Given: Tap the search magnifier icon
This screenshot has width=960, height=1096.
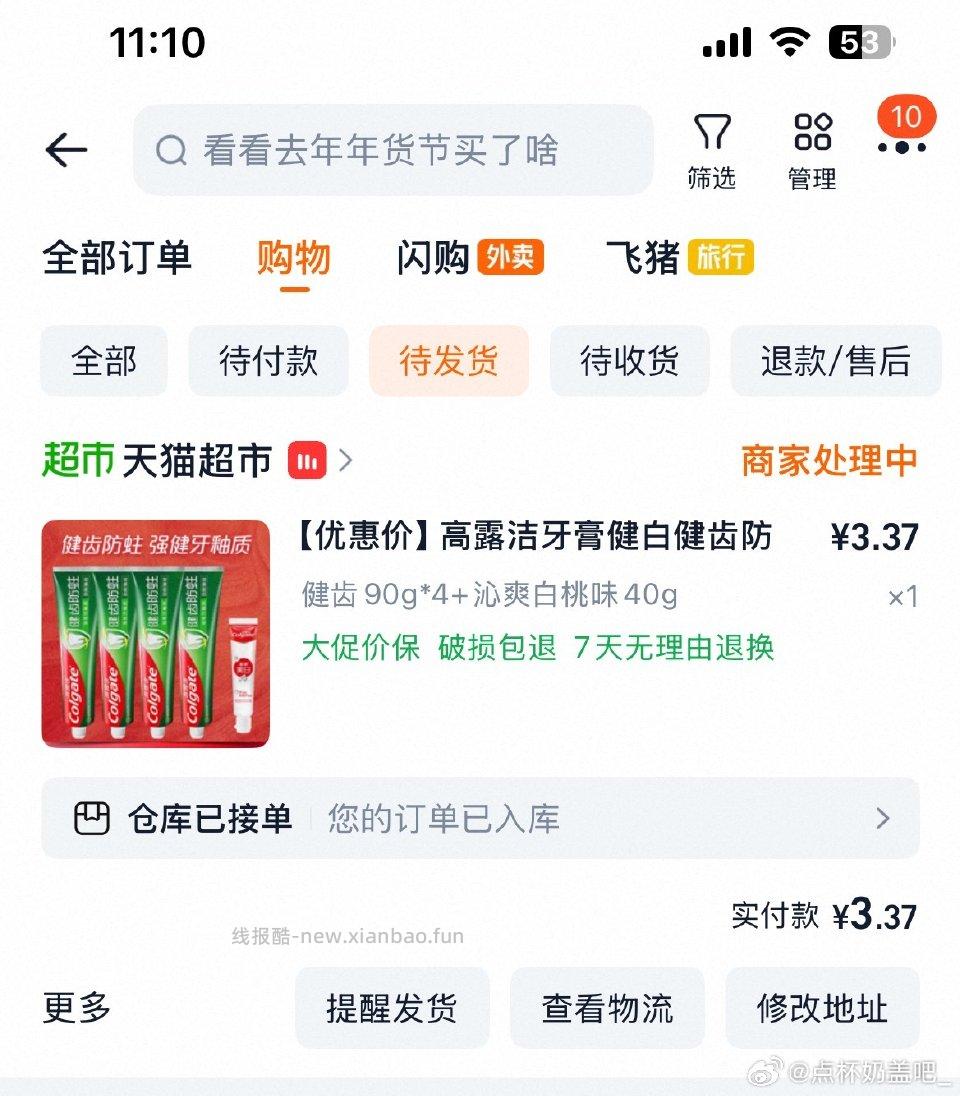Looking at the screenshot, I should click(x=174, y=150).
